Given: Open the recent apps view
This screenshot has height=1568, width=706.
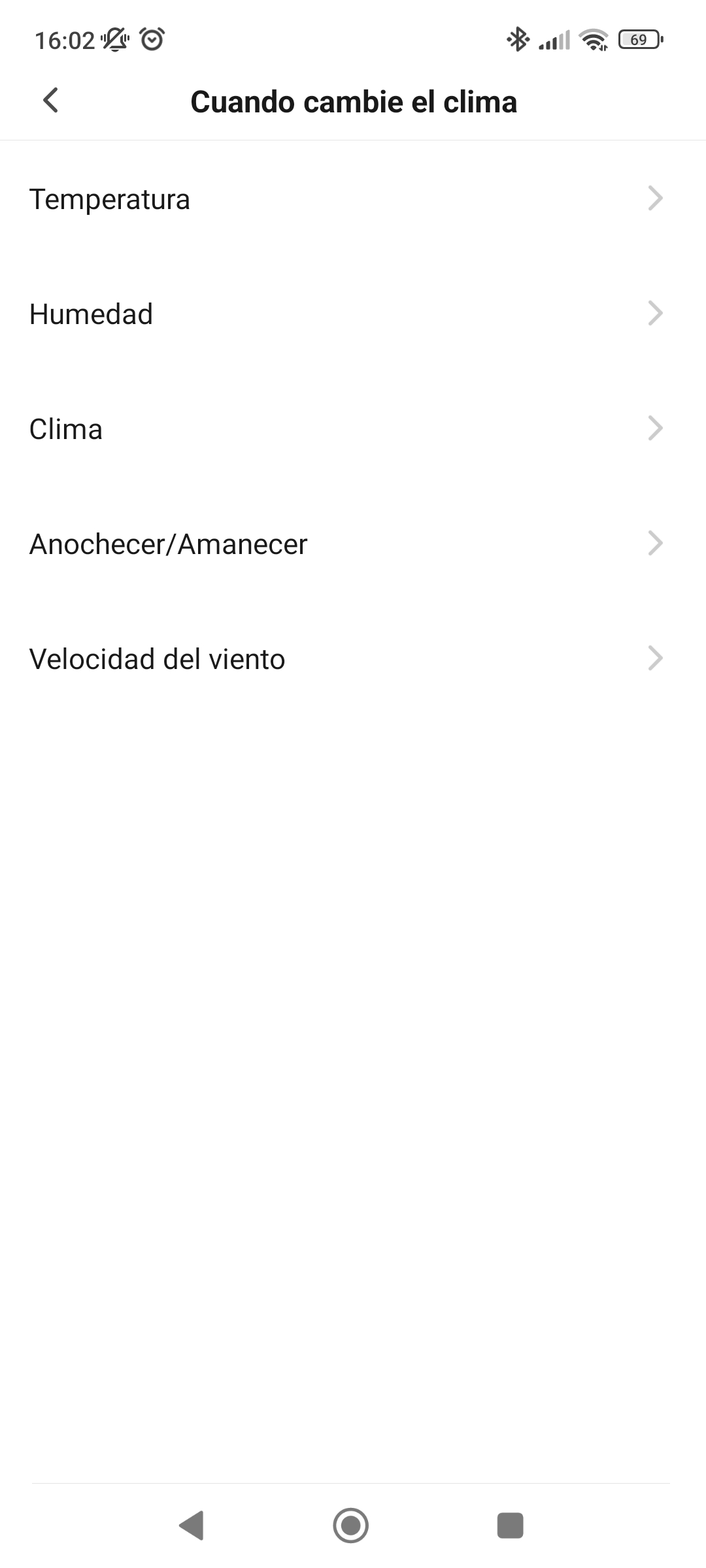Looking at the screenshot, I should pos(511,1526).
